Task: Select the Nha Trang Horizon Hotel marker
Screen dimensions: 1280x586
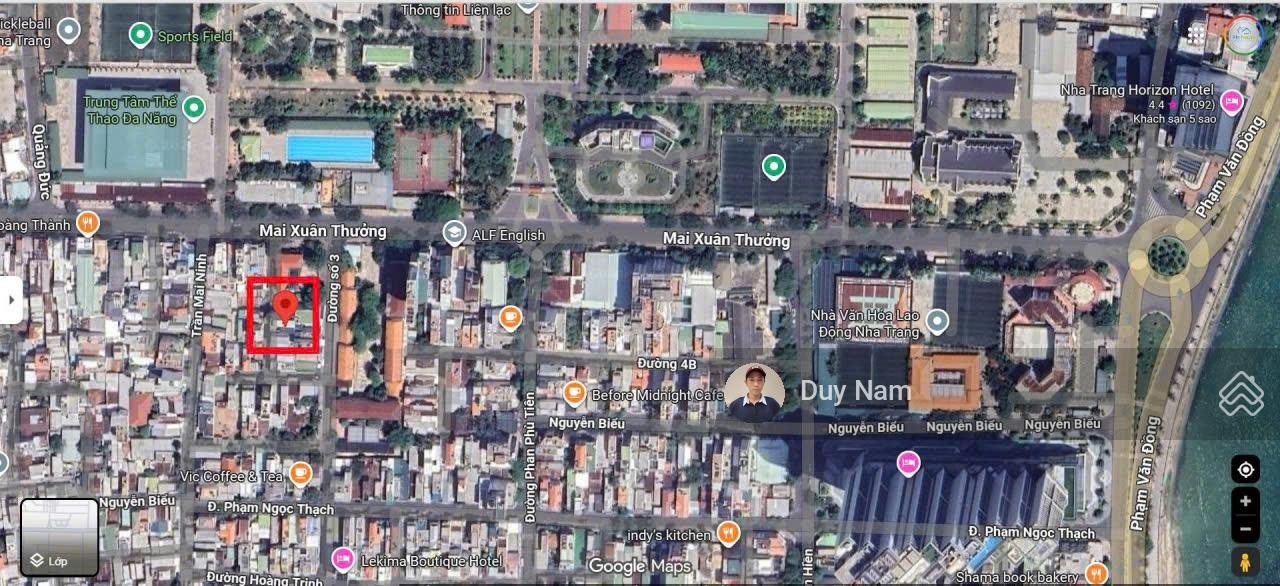Action: [1232, 99]
